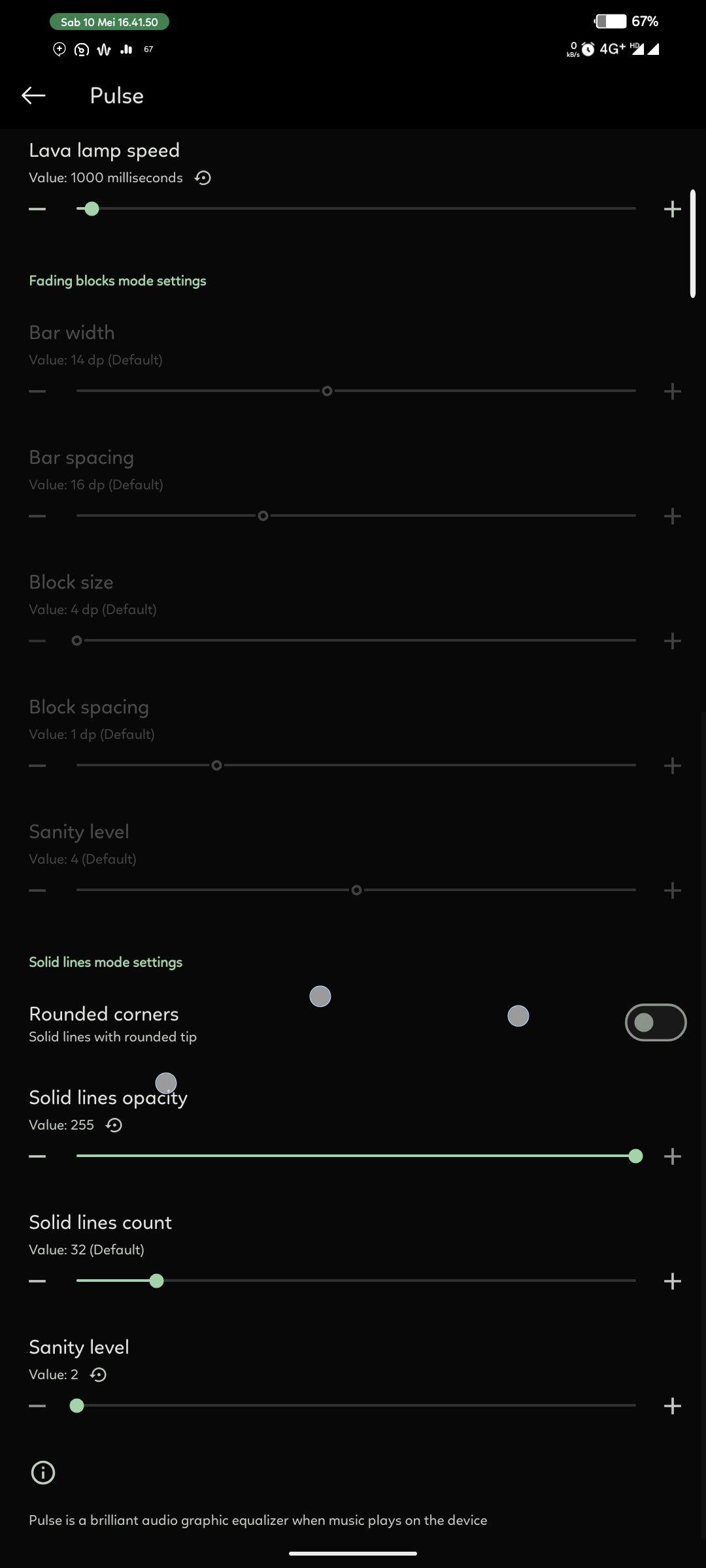Toggle Rounded corners switch
Viewport: 706px width, 1568px height.
656,1022
